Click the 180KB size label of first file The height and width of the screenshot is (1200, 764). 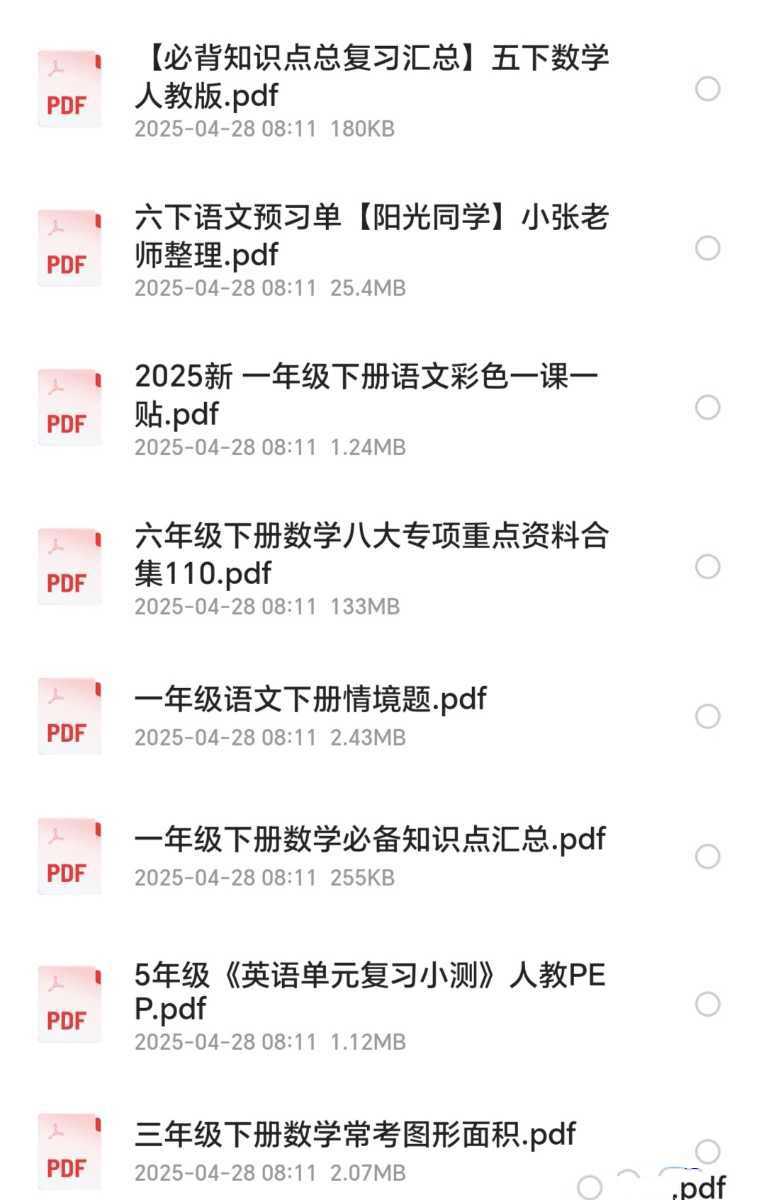pyautogui.click(x=368, y=128)
